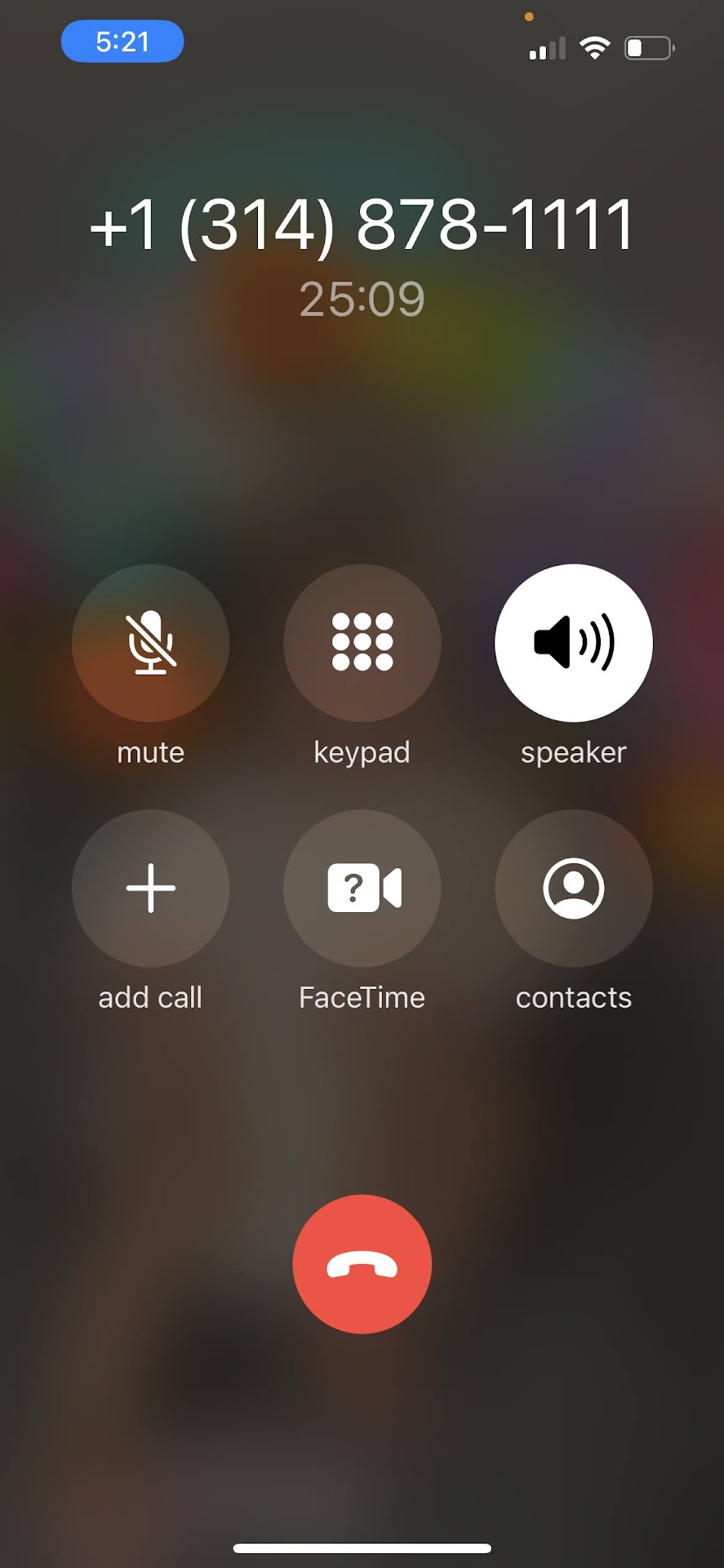The height and width of the screenshot is (1568, 724).
Task: Add another call
Action: point(150,888)
